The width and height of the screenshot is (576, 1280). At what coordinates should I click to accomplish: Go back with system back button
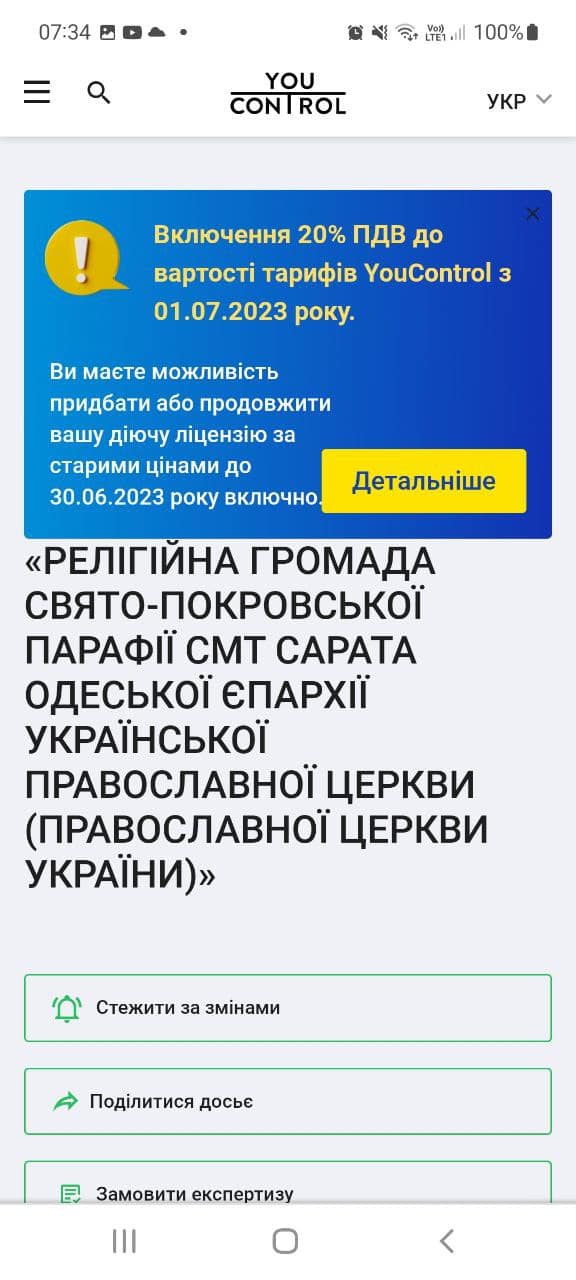(x=447, y=1241)
